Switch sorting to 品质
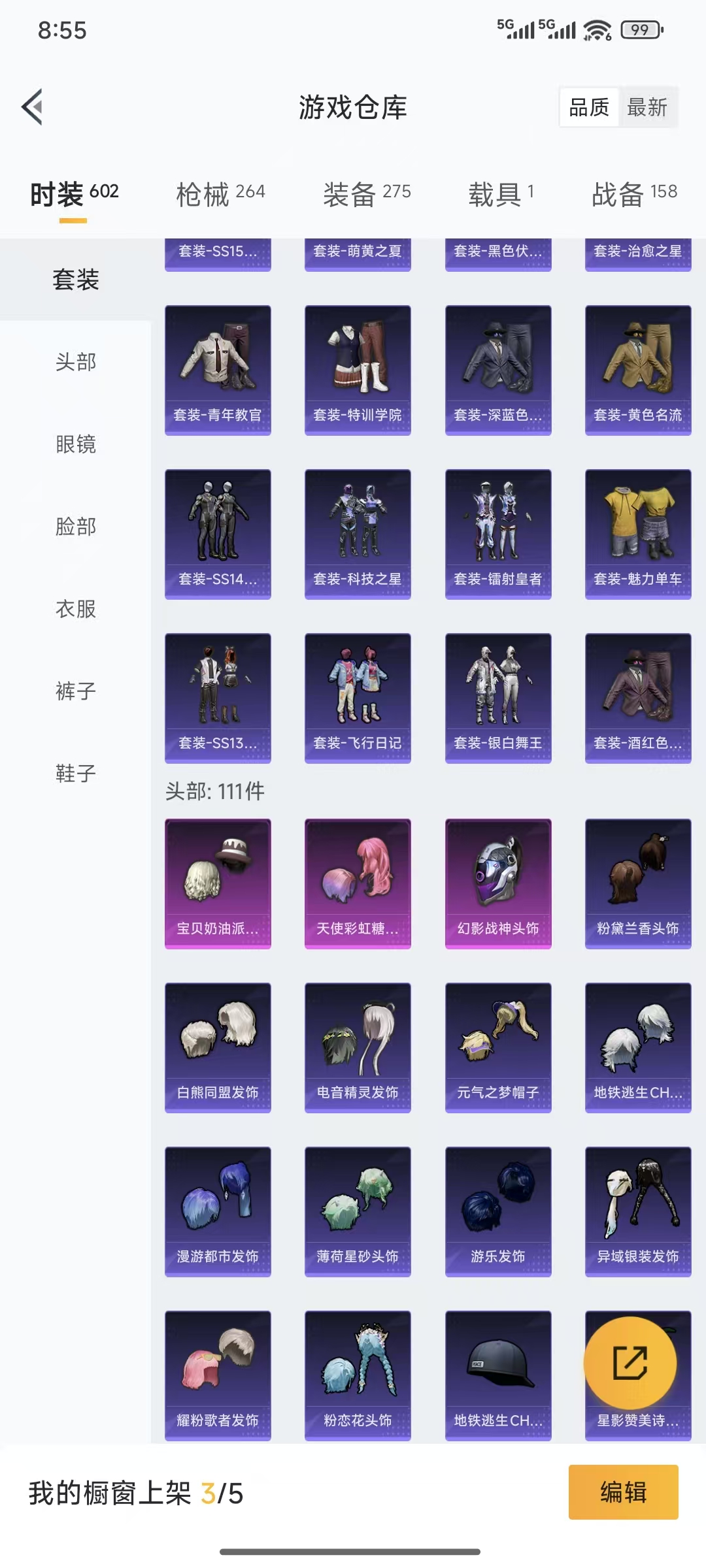Screen dimensions: 706x1568 (588, 107)
